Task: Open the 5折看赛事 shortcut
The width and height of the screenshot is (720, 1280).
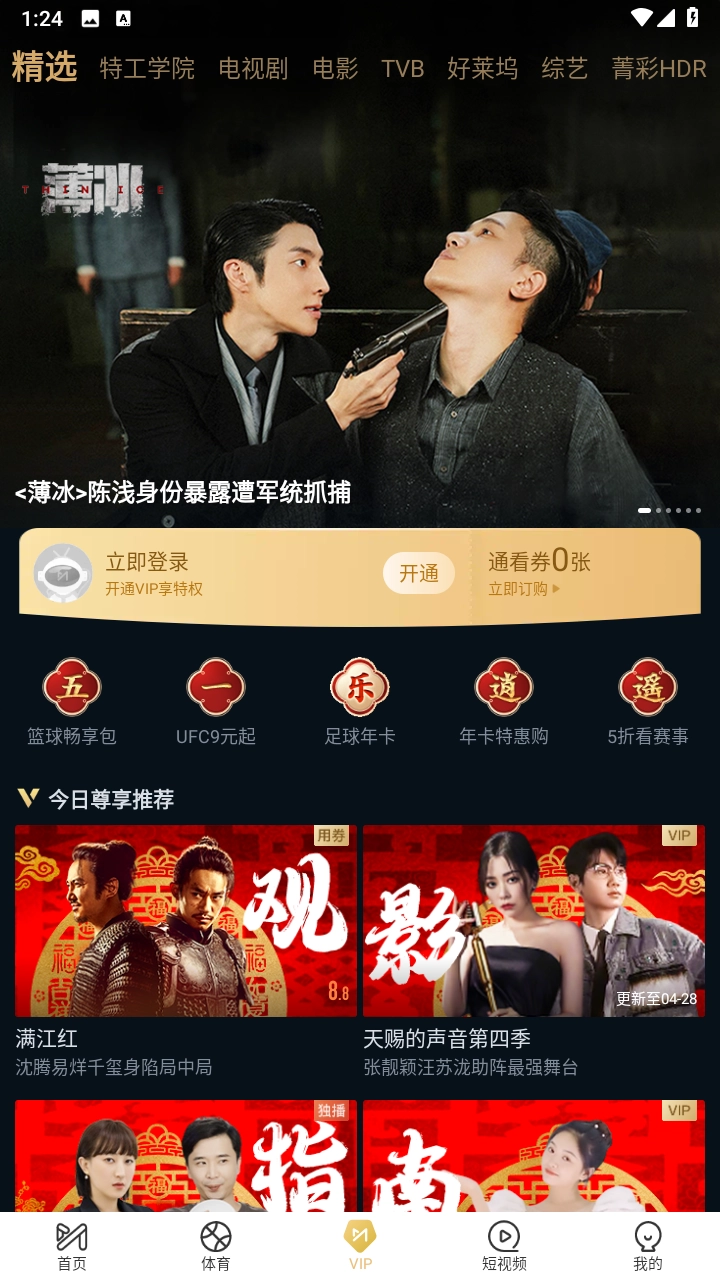Action: [648, 702]
